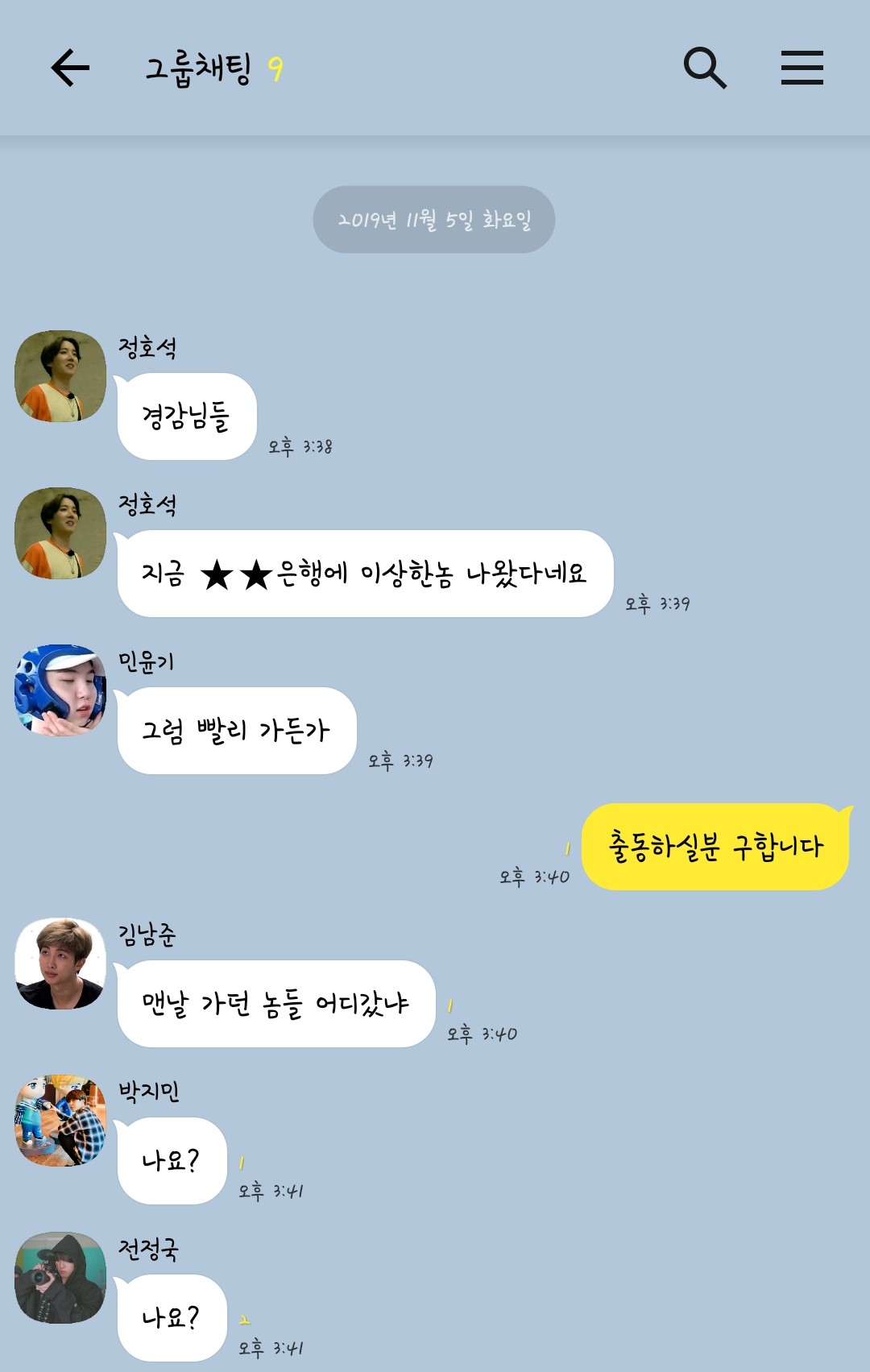Open 정호석's profile picture above 경감님들
The image size is (870, 1372).
(60, 376)
